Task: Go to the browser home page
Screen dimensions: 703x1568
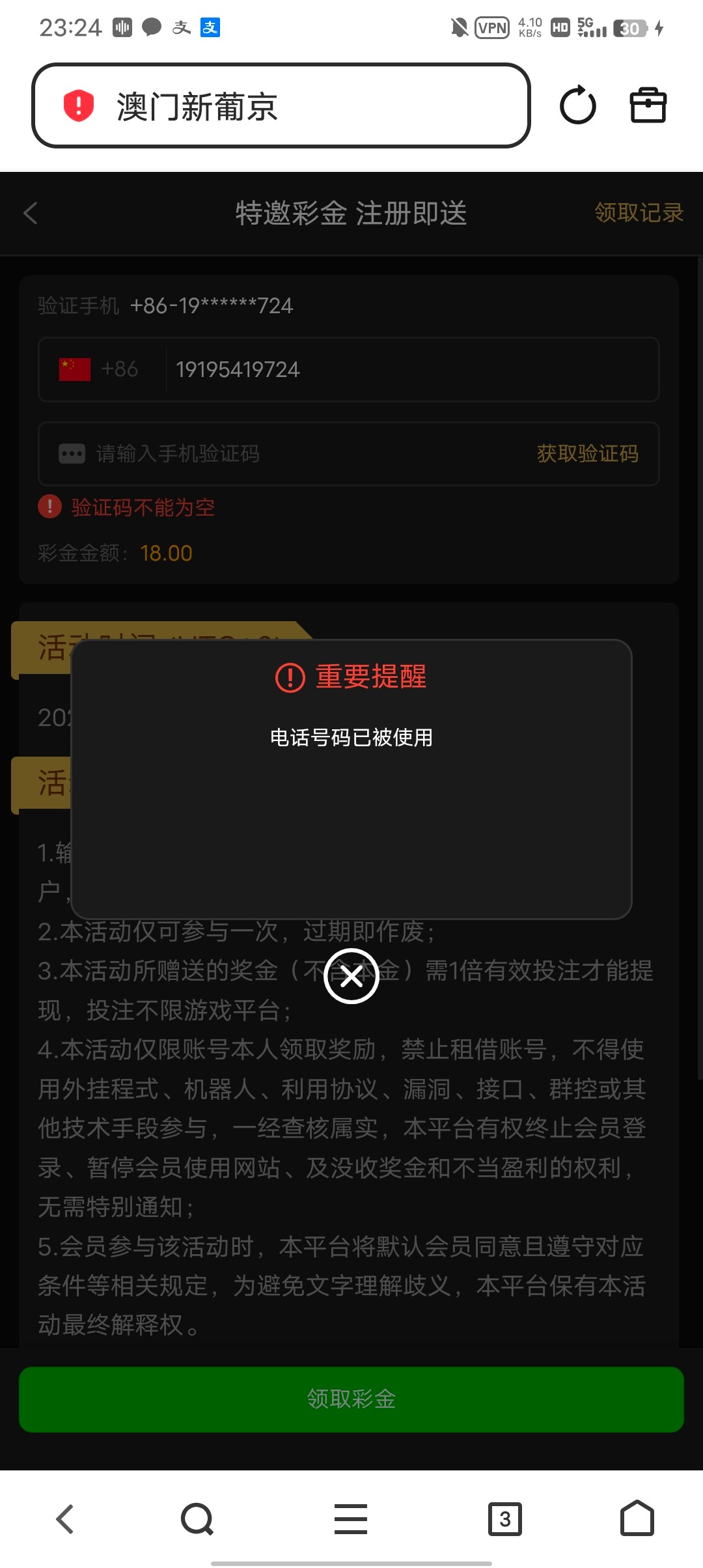Action: [x=637, y=1519]
